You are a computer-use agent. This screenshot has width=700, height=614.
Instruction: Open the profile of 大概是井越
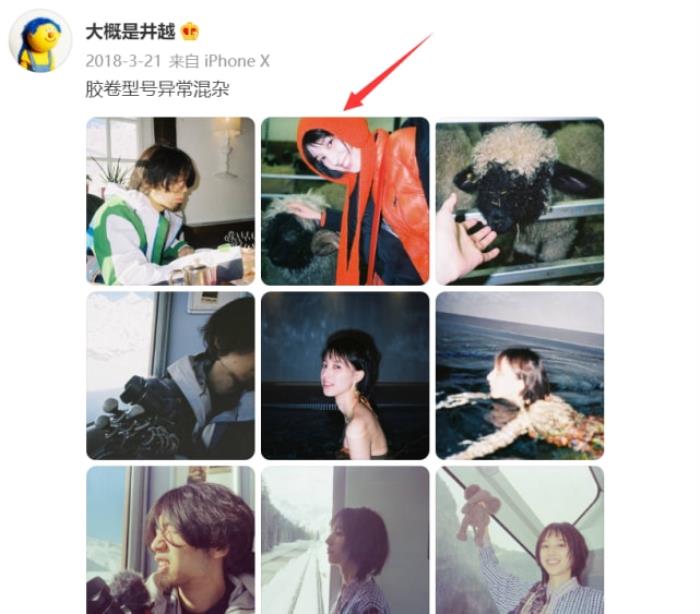point(128,31)
